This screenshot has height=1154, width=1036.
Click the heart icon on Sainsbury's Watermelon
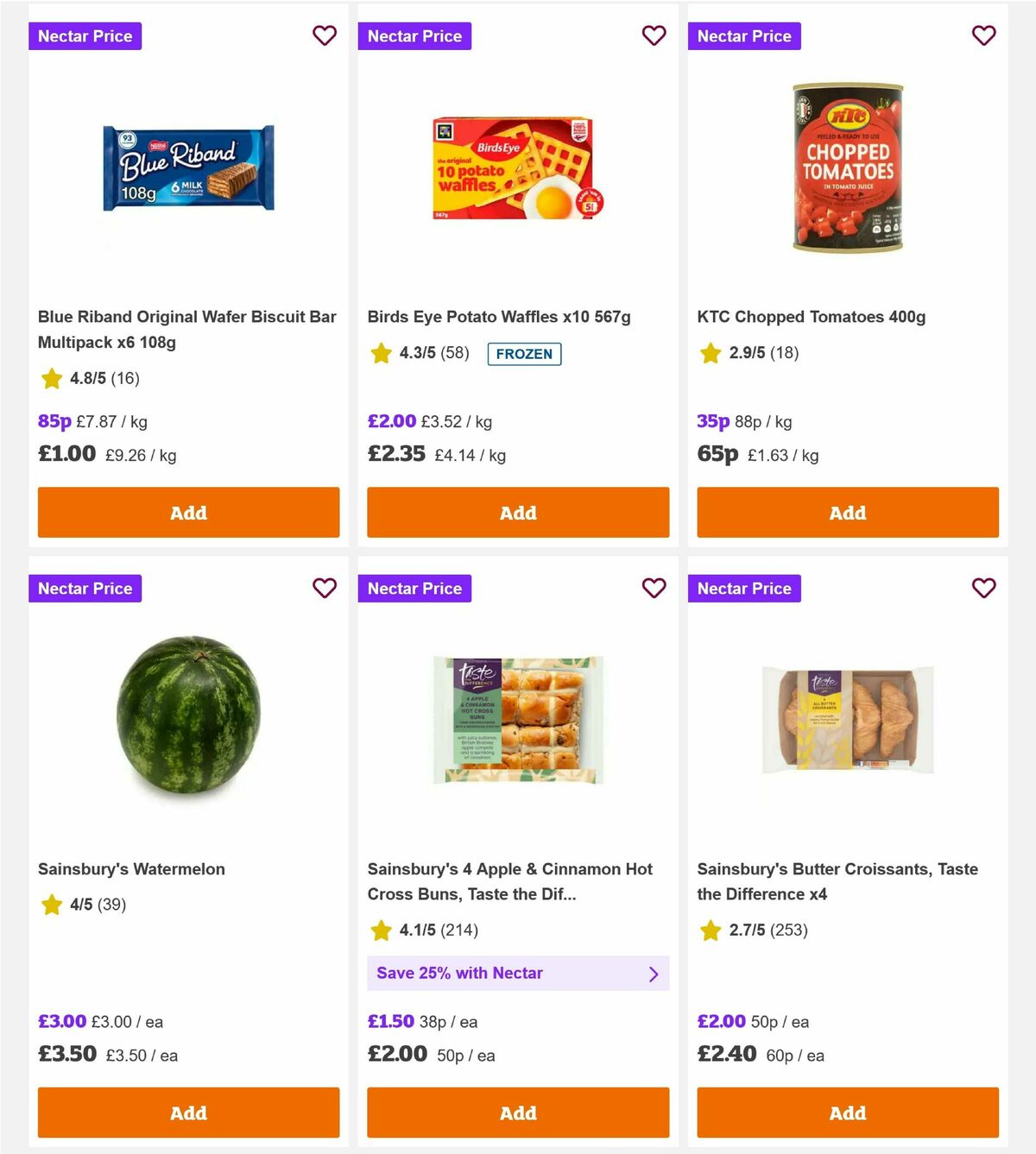coord(325,588)
